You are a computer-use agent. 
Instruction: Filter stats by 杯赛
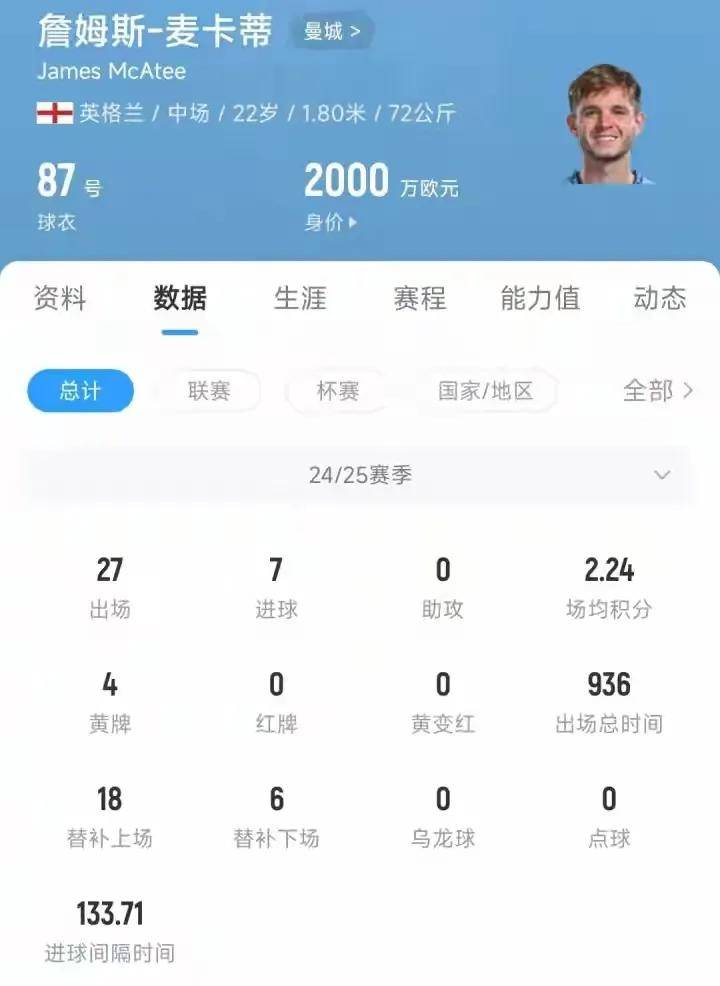(337, 391)
